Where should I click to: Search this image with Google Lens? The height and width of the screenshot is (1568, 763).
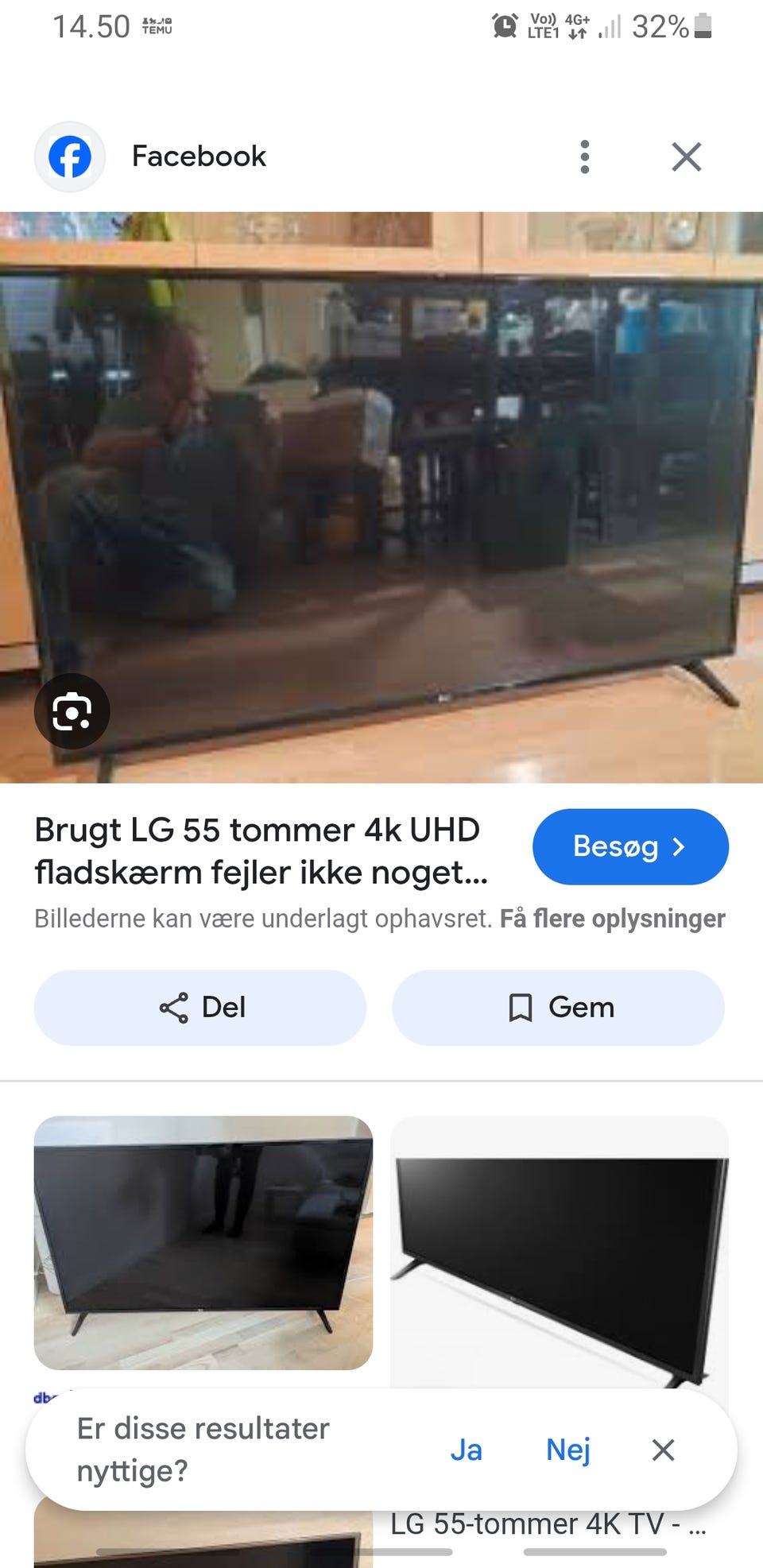72,711
